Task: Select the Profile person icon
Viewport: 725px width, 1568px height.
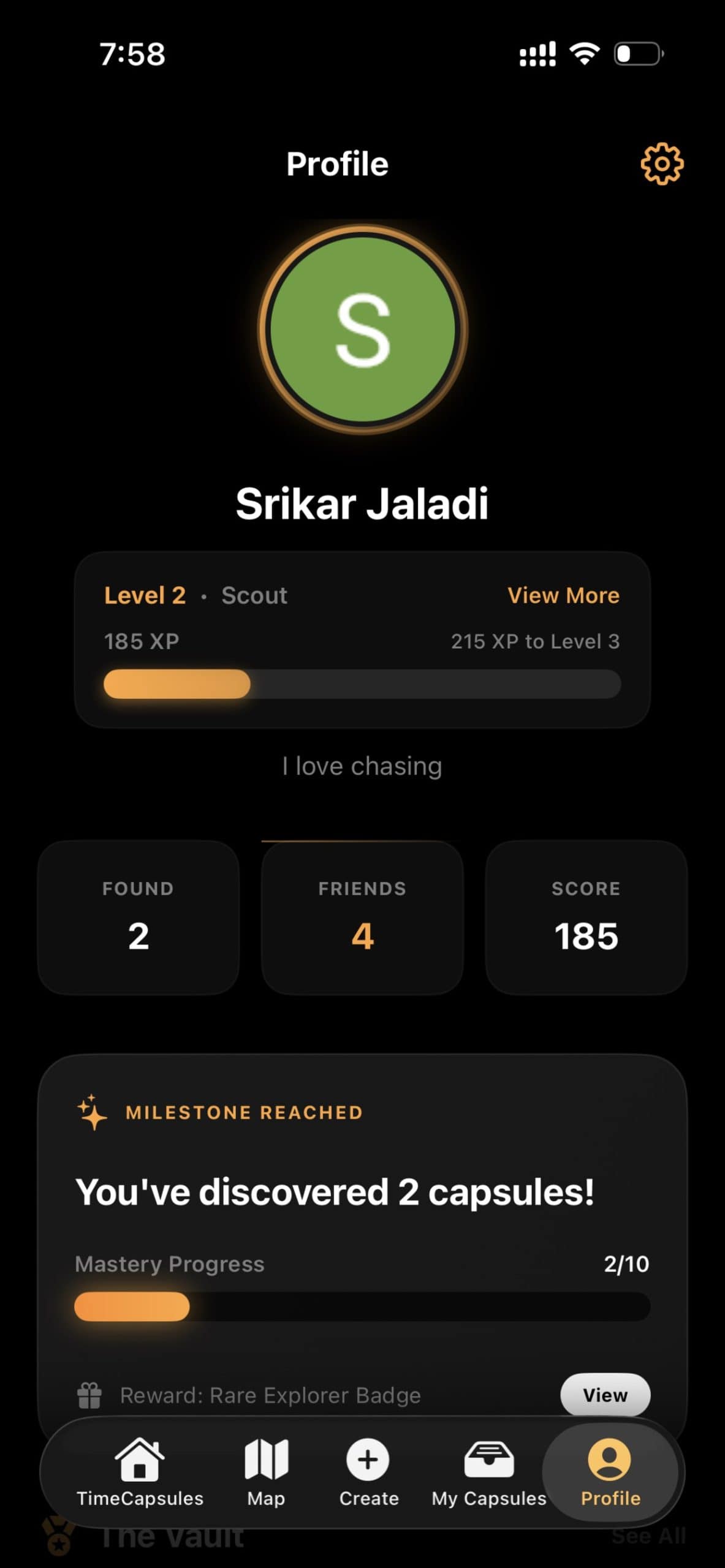Action: (x=610, y=1460)
